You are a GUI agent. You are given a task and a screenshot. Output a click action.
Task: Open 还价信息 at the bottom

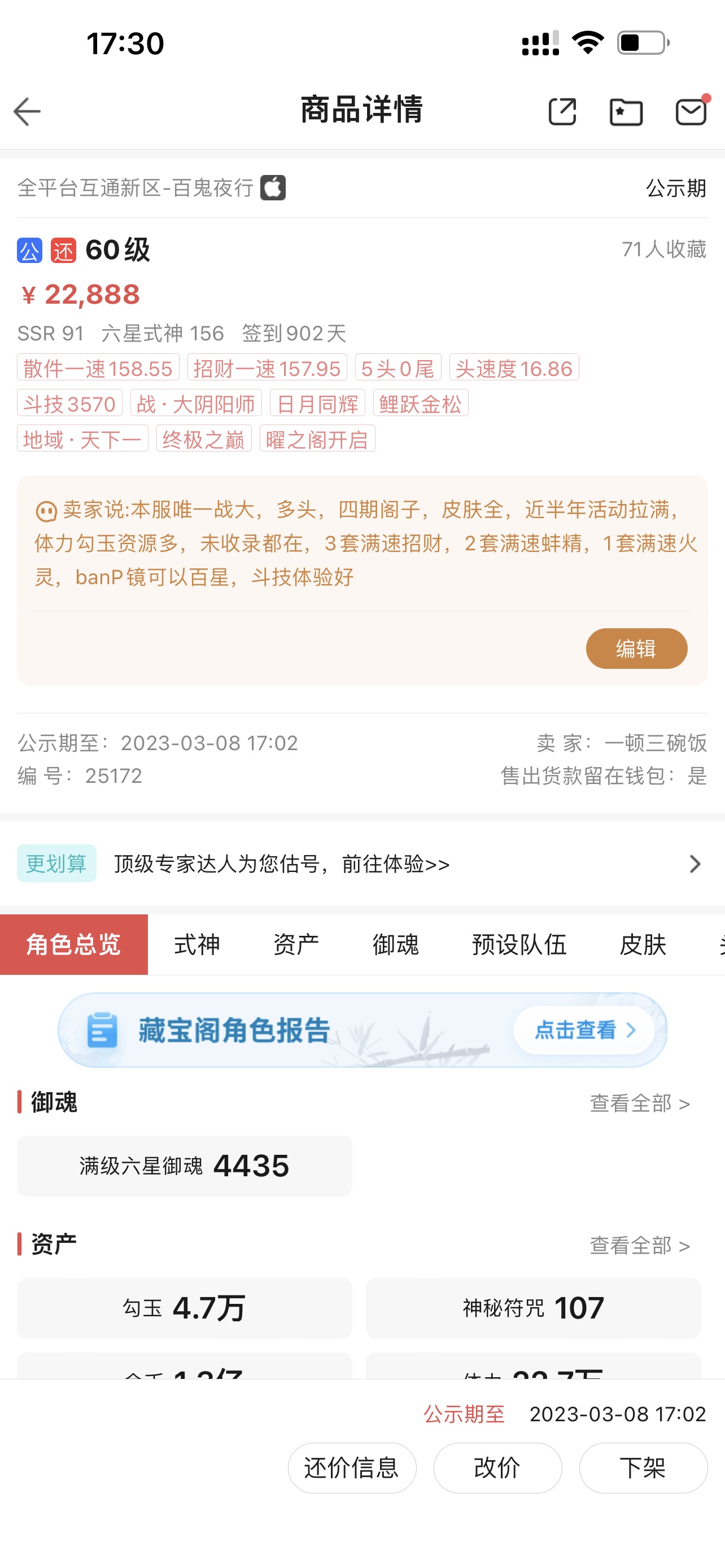click(x=352, y=1468)
